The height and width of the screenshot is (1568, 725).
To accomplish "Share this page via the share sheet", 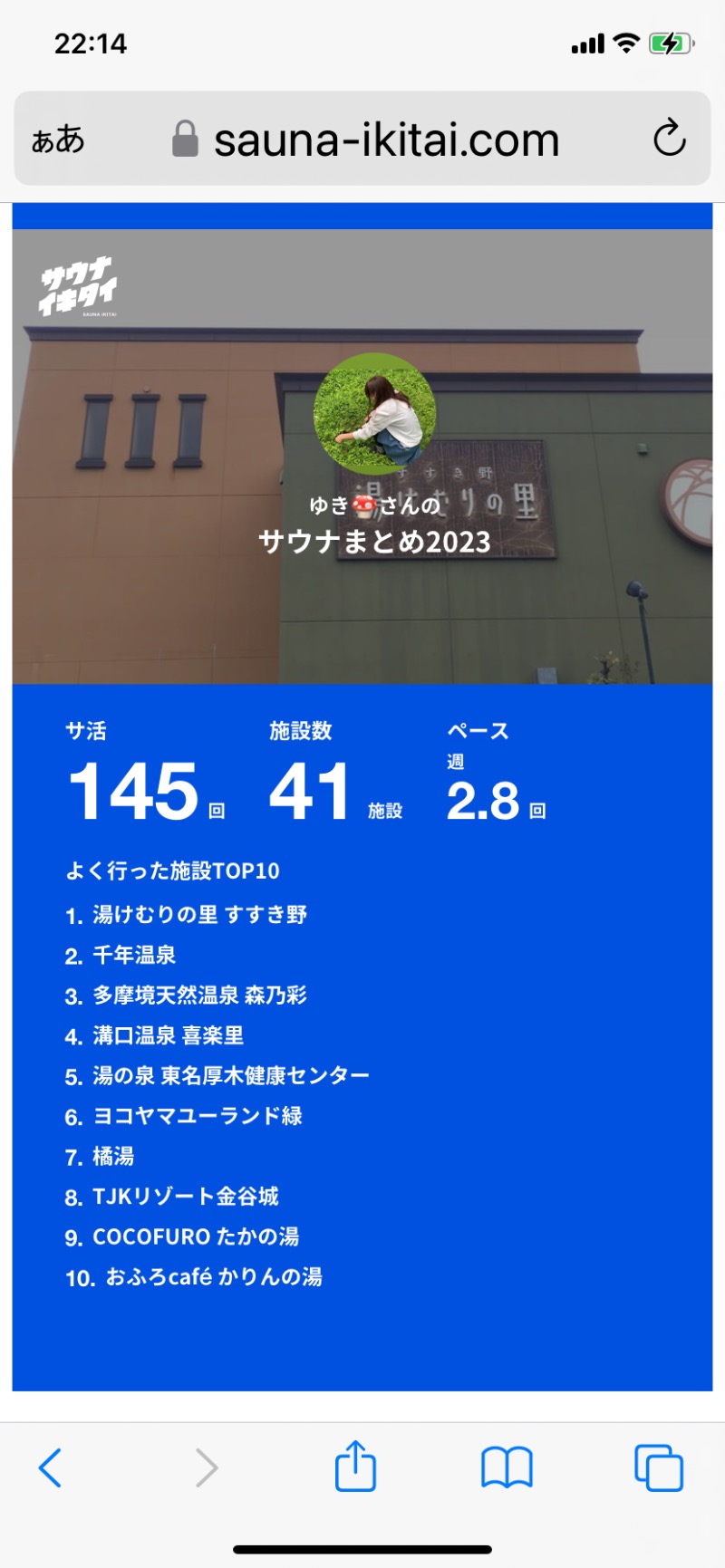I will [x=355, y=1466].
